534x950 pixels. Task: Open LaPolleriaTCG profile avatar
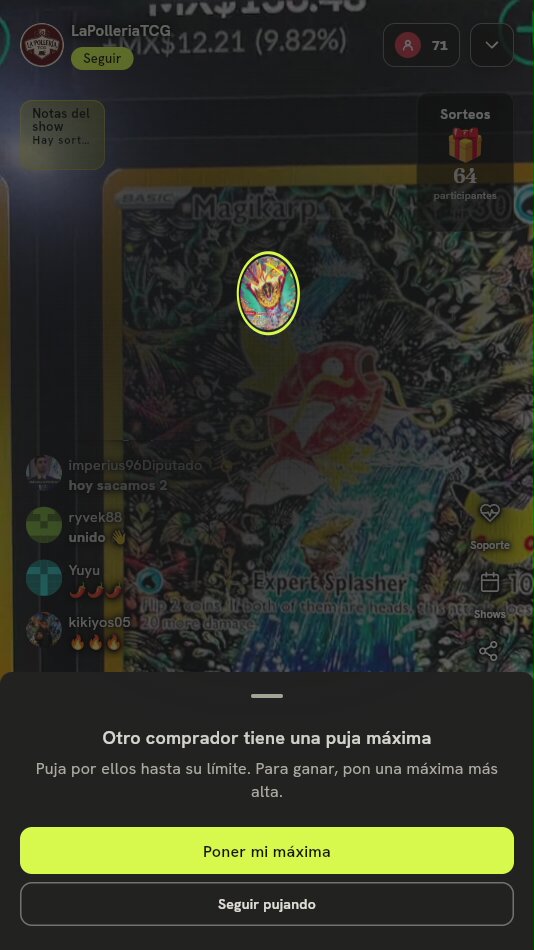(x=42, y=45)
